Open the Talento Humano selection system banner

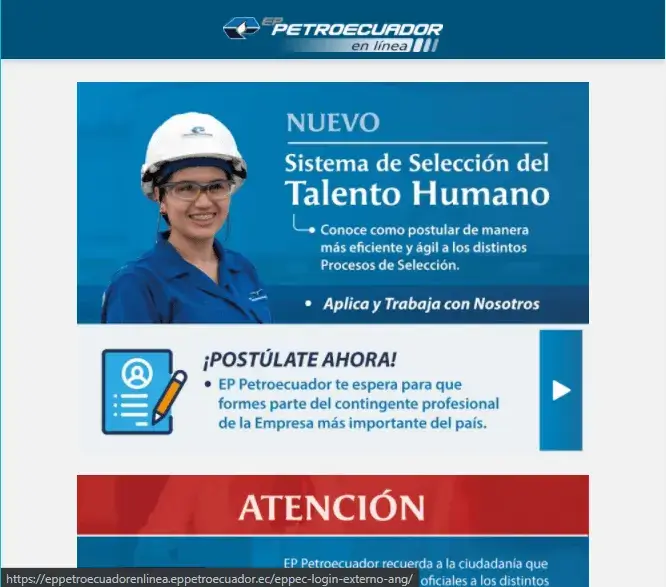tap(332, 202)
